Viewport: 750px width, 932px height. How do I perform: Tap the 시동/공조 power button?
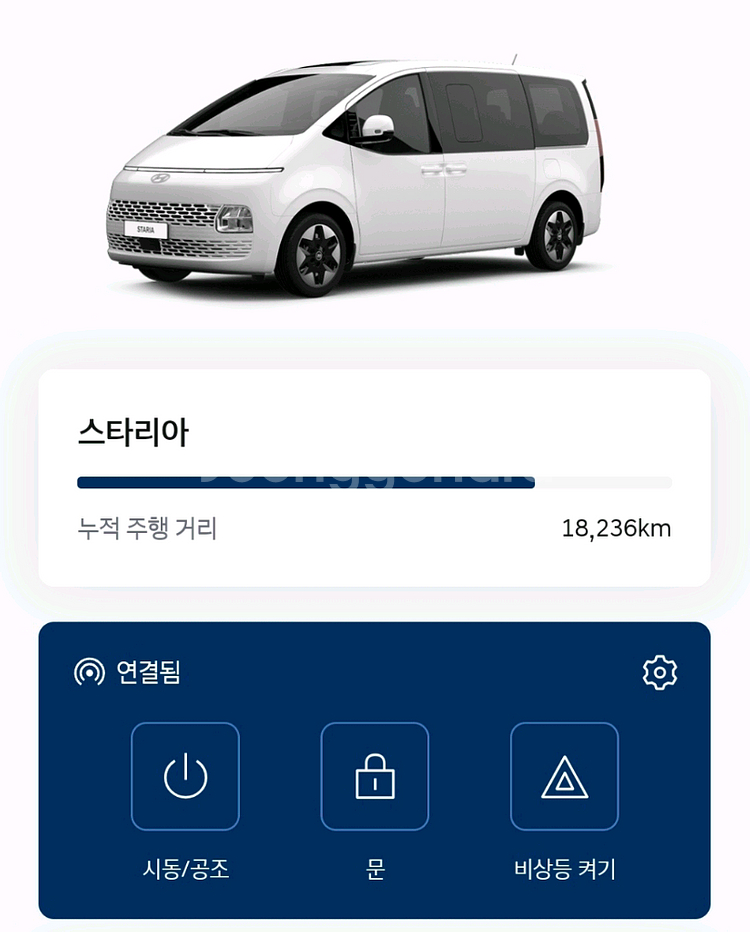click(x=185, y=776)
